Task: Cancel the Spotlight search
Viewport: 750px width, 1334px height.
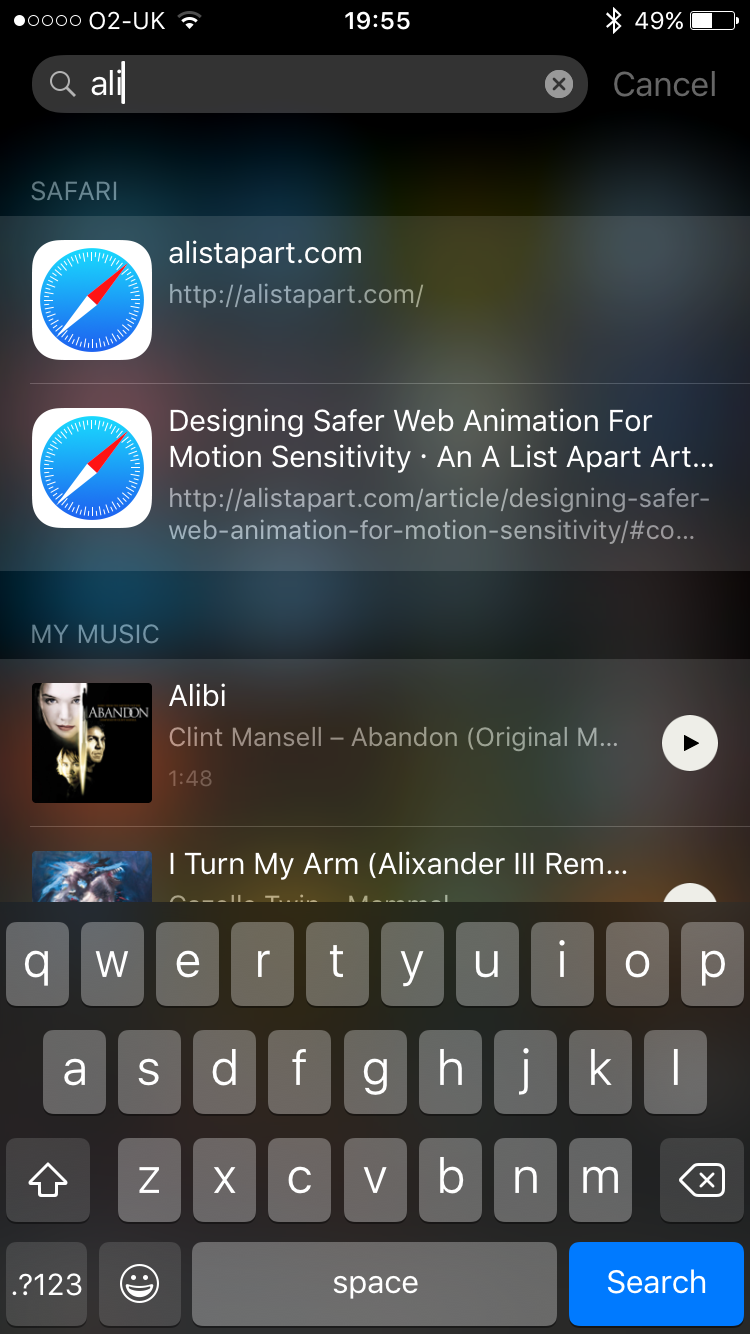Action: click(x=664, y=84)
